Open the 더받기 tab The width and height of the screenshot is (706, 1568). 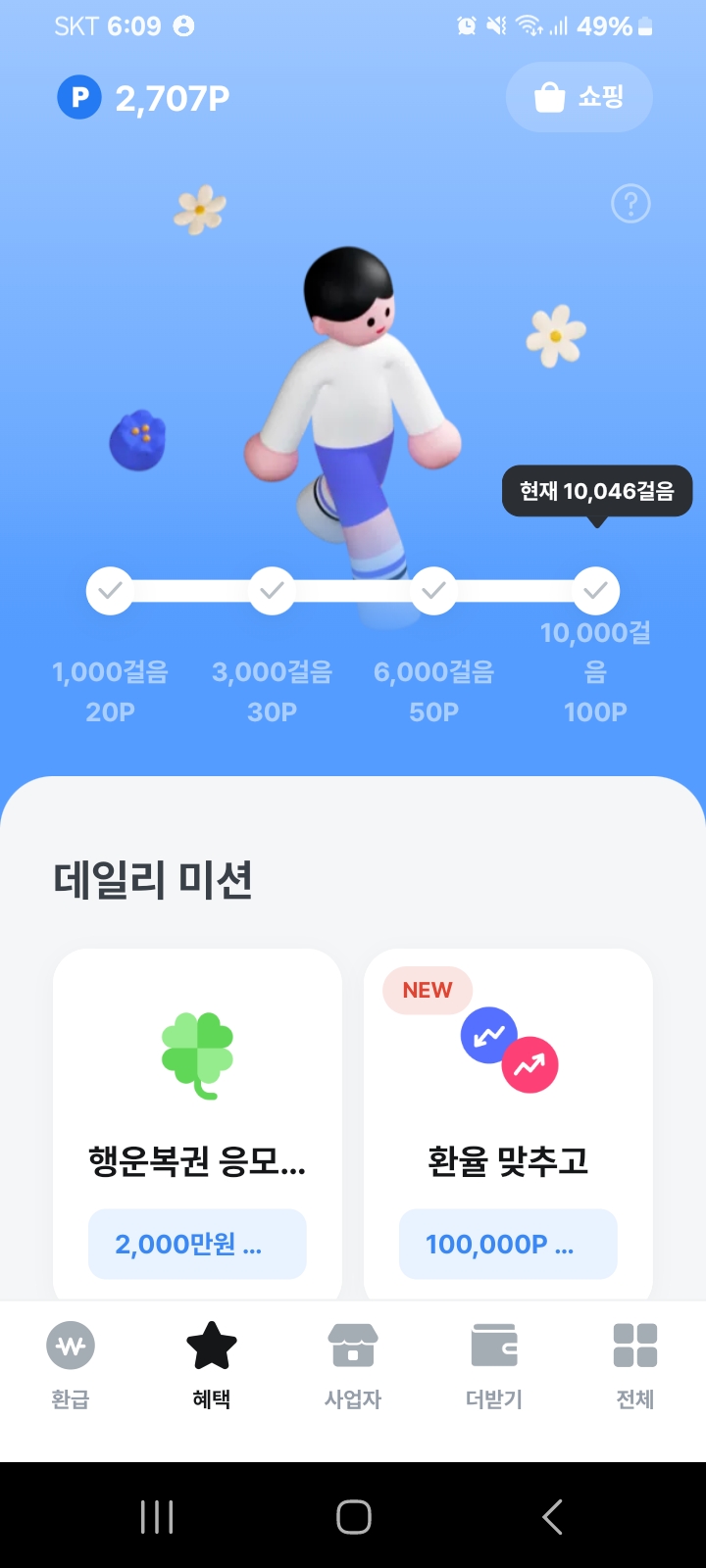click(x=494, y=1364)
